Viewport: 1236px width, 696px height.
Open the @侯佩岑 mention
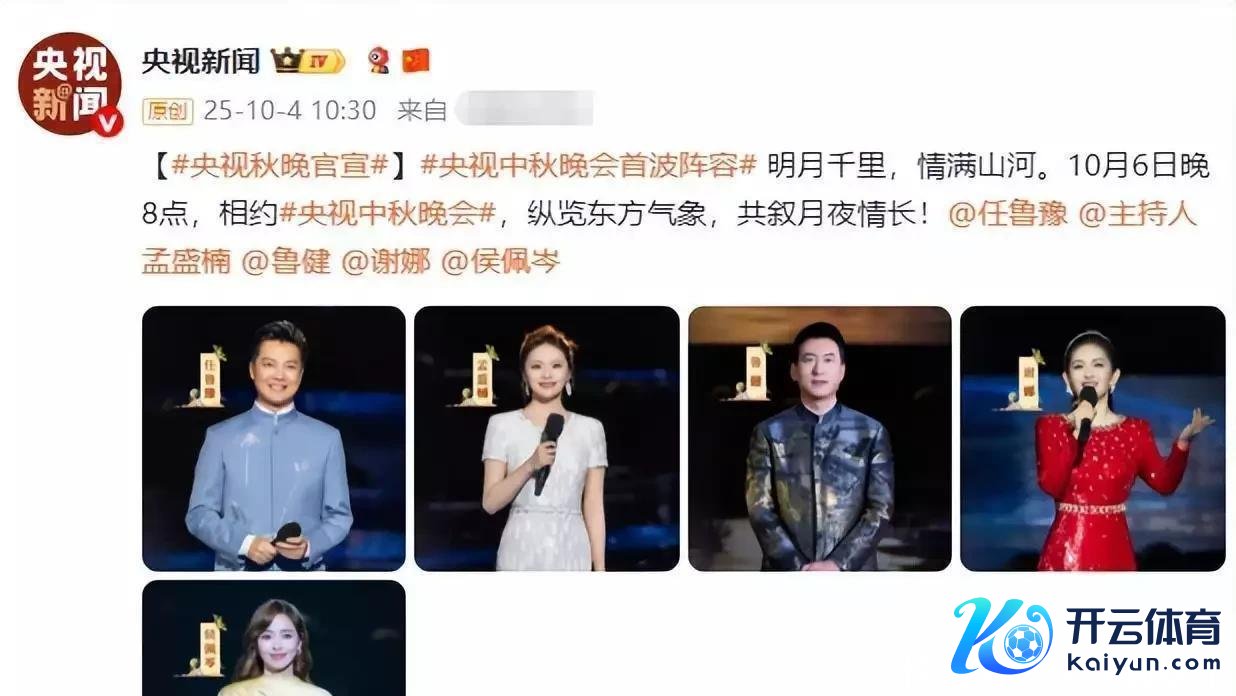pos(500,262)
